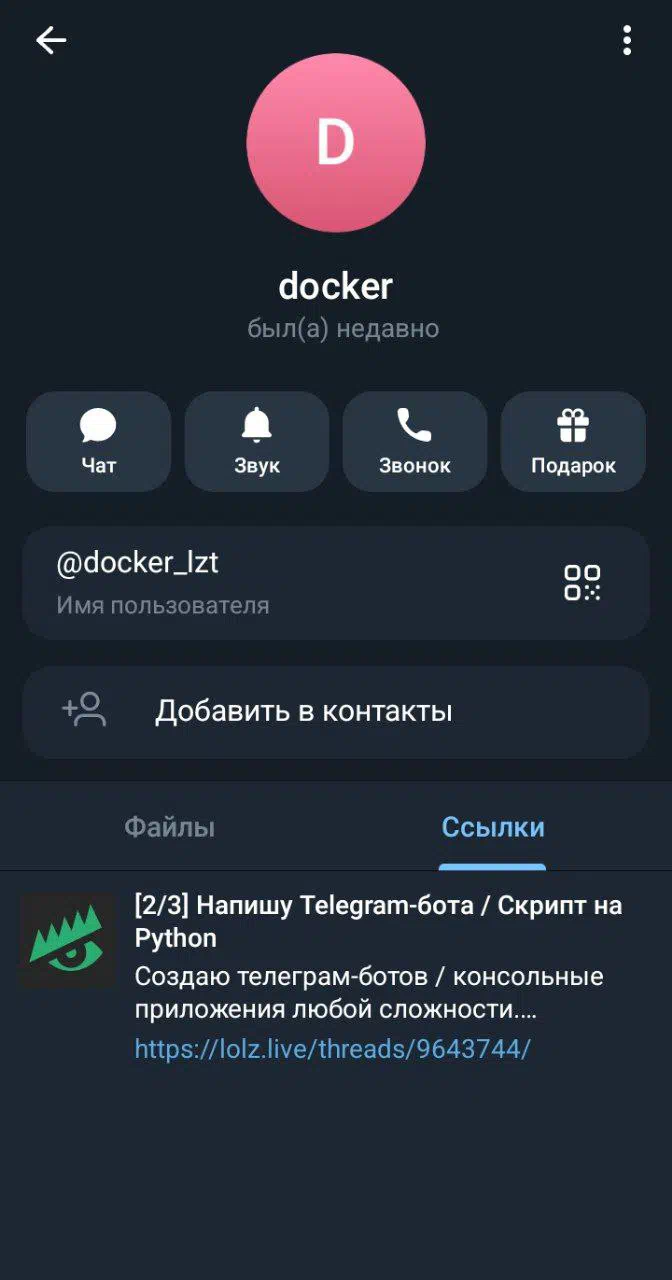
Task: Switch to the Файлы tab
Action: click(x=169, y=827)
